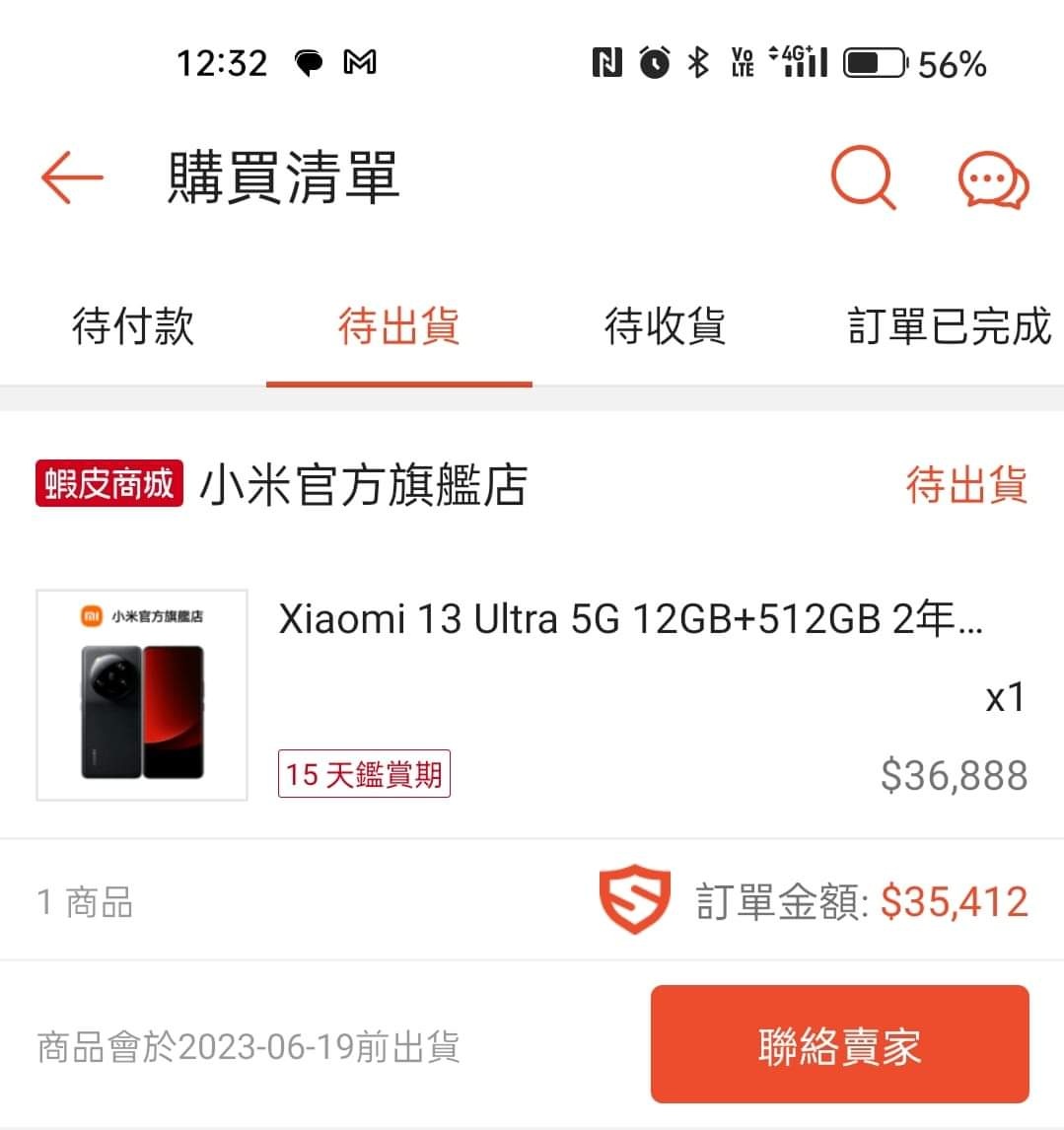
Task: Select the 待出貨 tab
Action: 398,326
